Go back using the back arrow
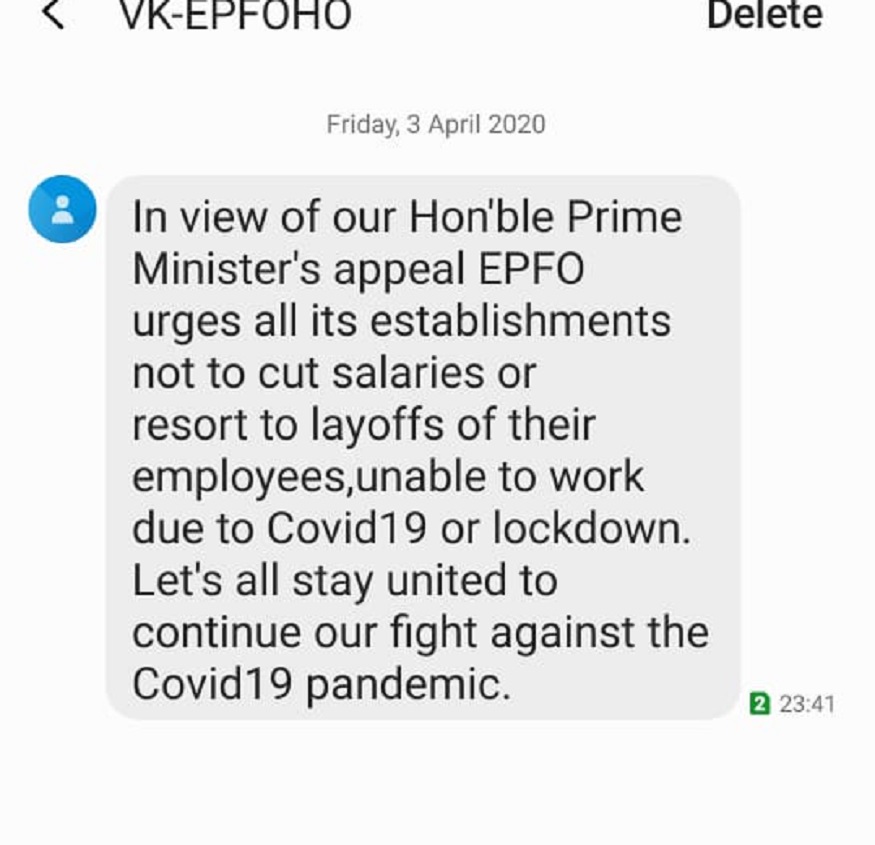This screenshot has height=845, width=875. pyautogui.click(x=55, y=14)
